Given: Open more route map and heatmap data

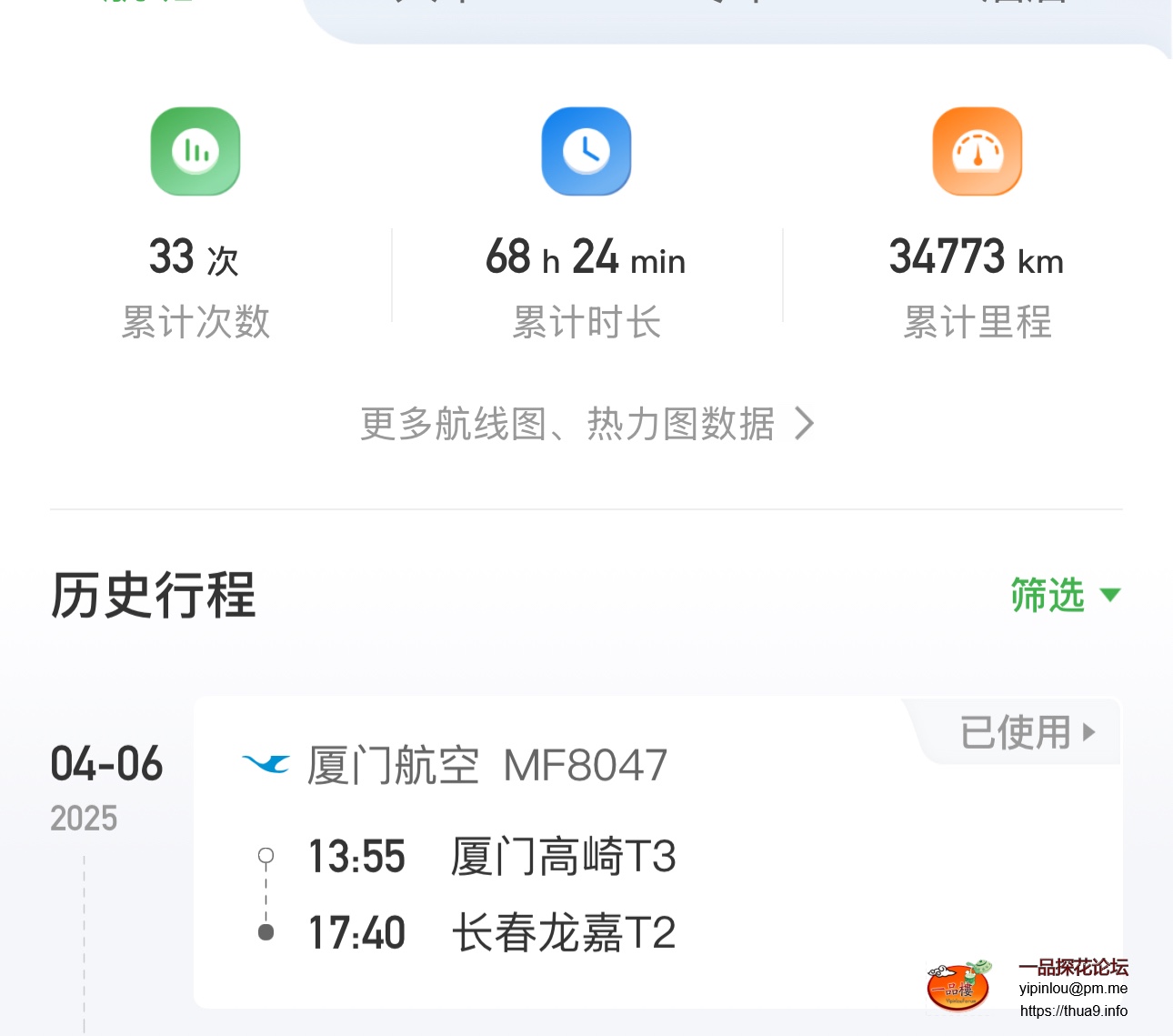Looking at the screenshot, I should pos(586,424).
